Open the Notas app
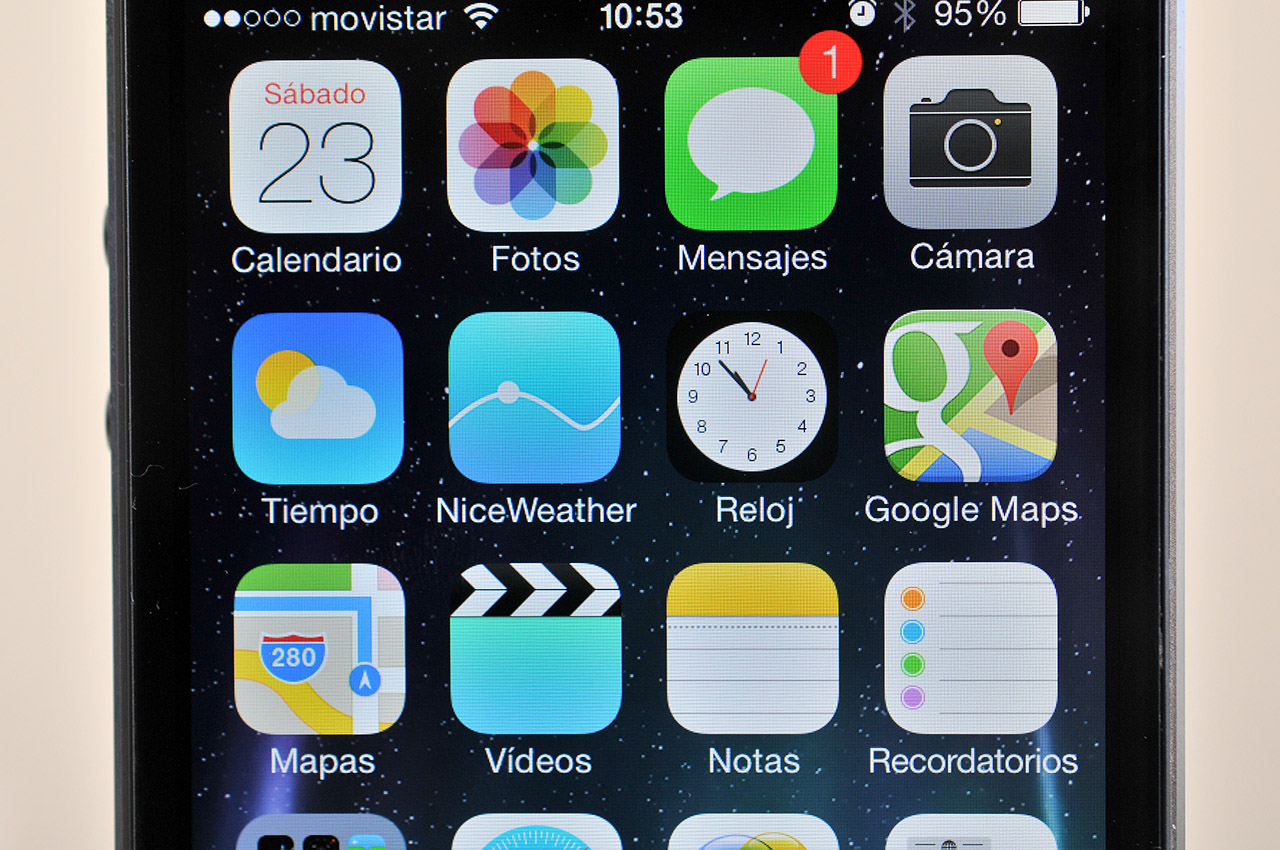Image resolution: width=1280 pixels, height=850 pixels. (752, 648)
